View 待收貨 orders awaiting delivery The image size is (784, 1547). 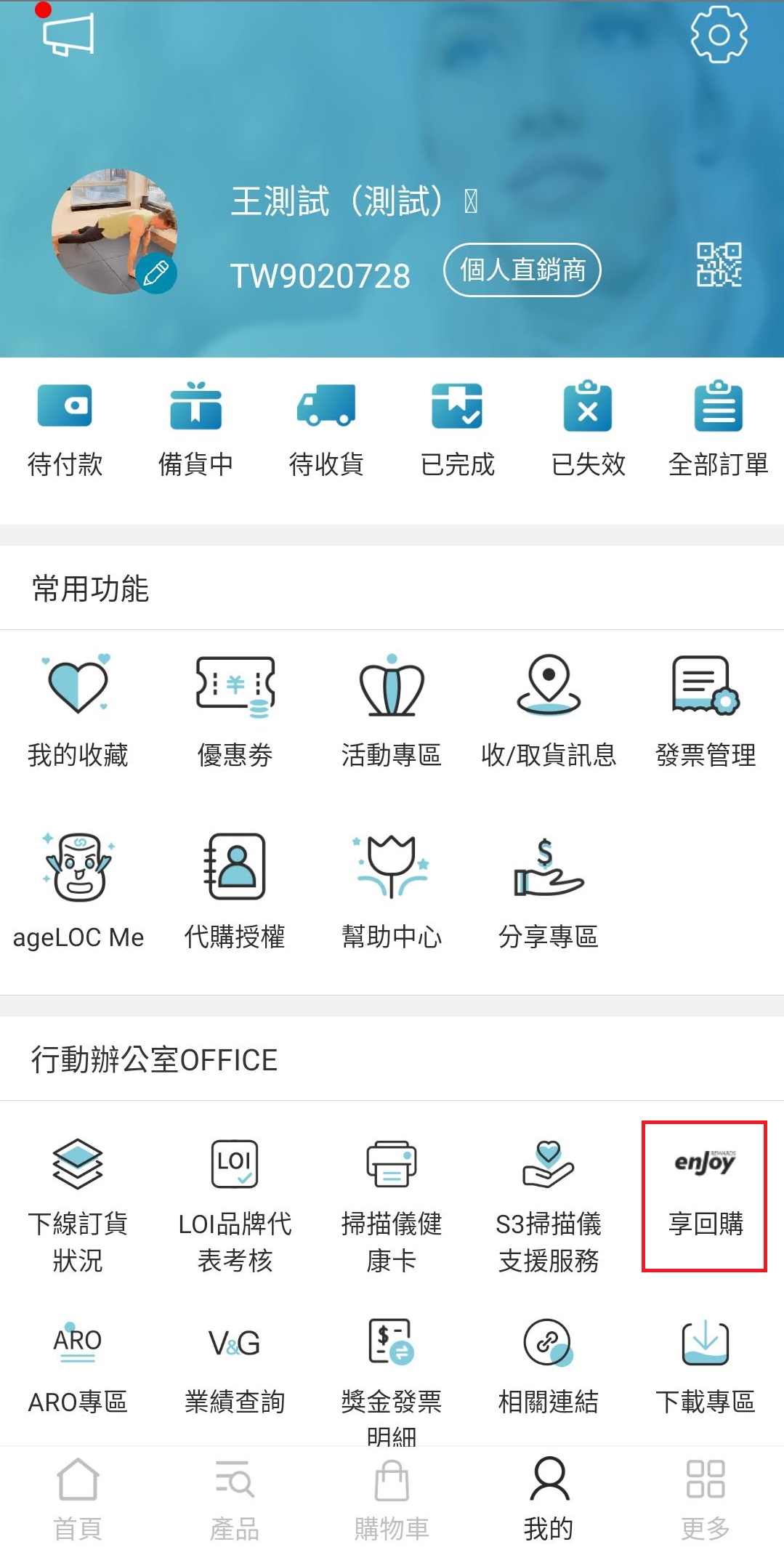(326, 430)
